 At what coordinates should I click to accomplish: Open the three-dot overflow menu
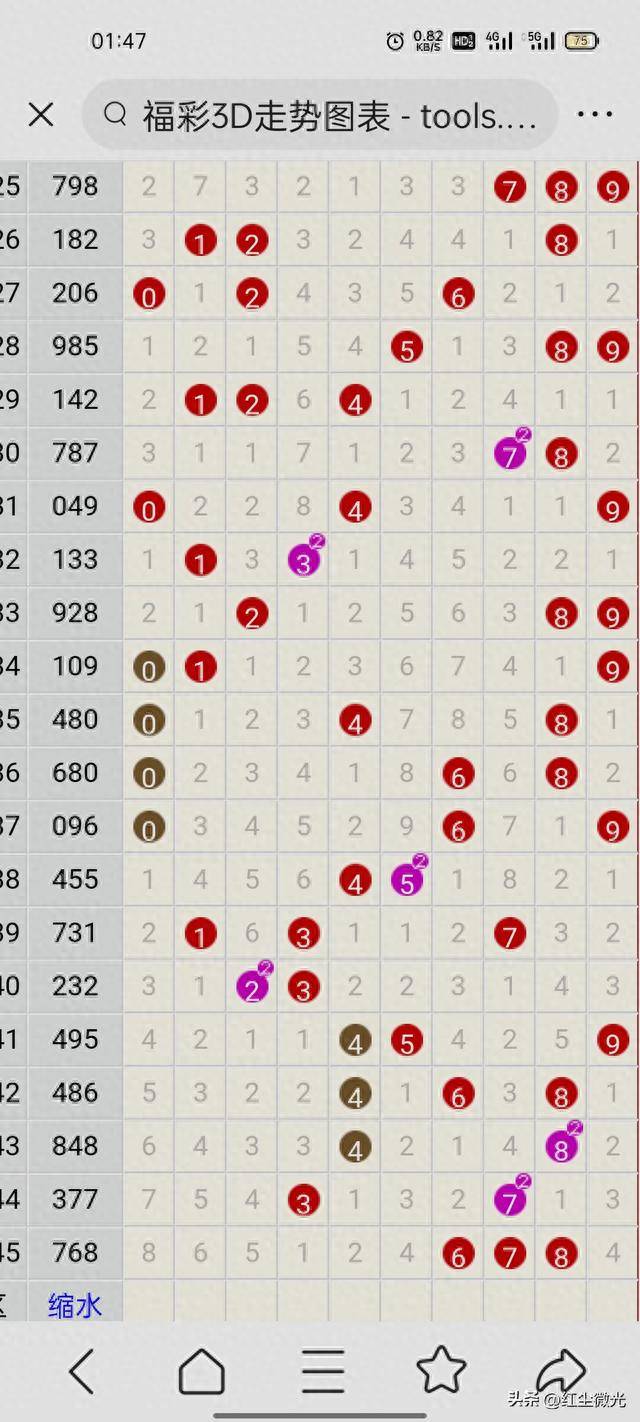pyautogui.click(x=595, y=115)
